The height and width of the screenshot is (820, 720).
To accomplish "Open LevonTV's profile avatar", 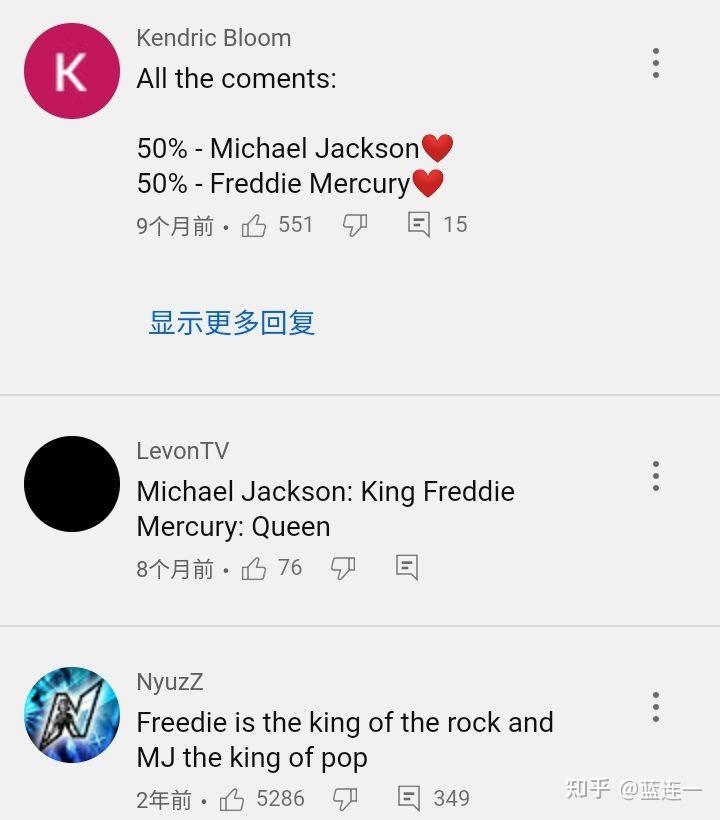I will pyautogui.click(x=71, y=484).
